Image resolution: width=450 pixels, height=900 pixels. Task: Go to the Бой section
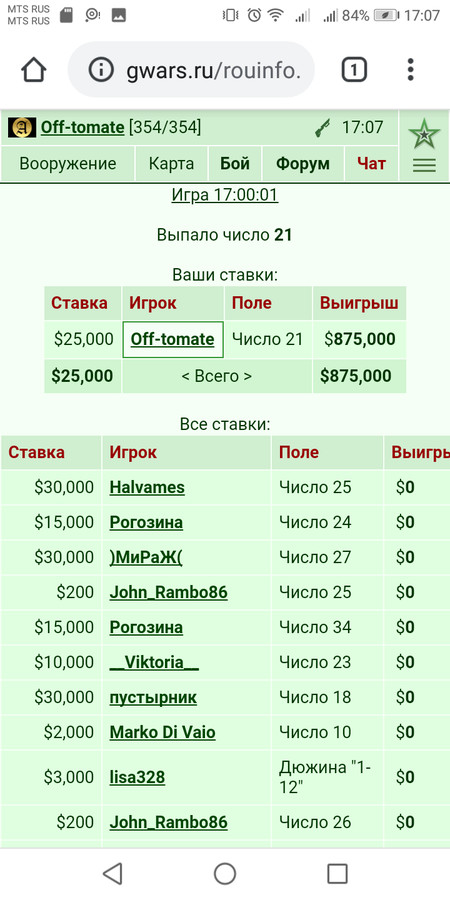click(x=235, y=164)
